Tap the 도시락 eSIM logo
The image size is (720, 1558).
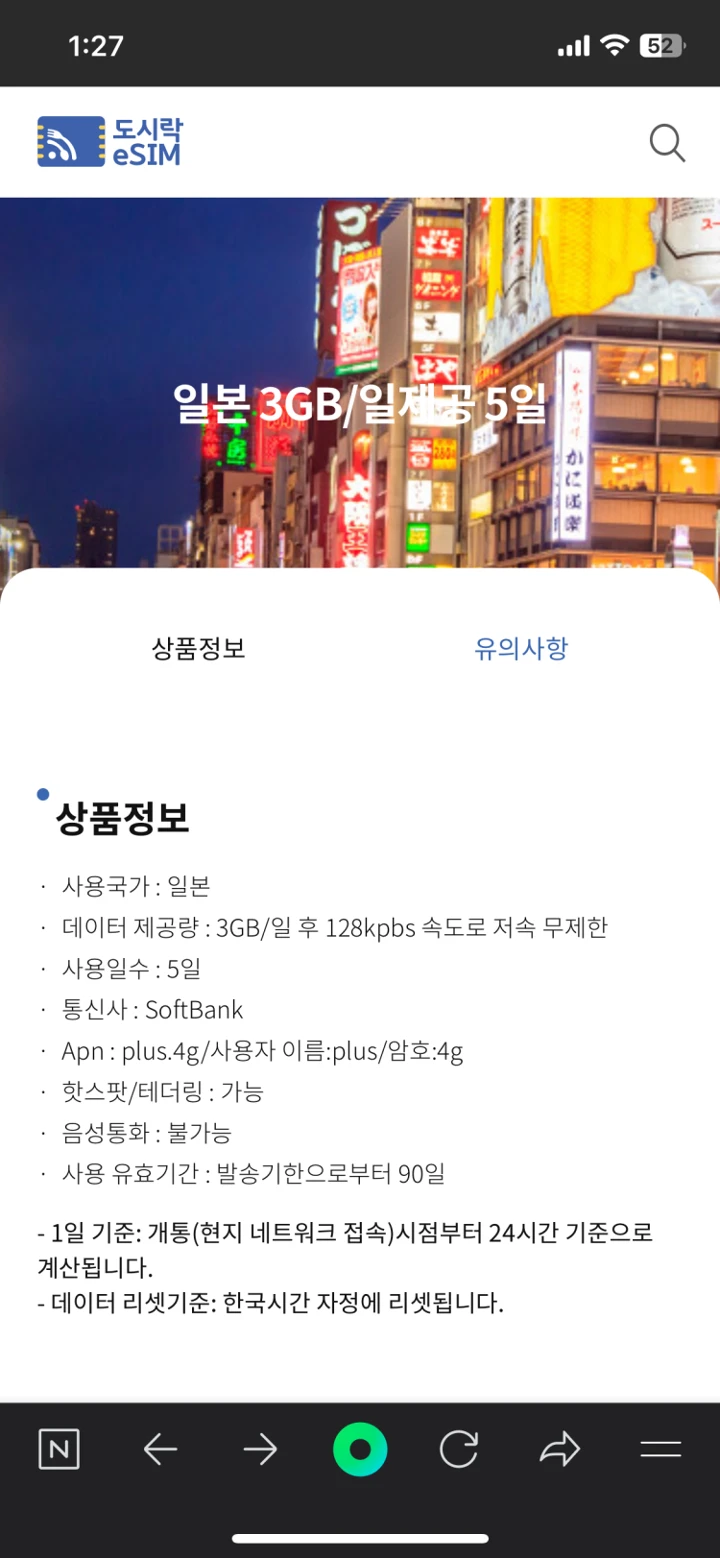click(108, 141)
